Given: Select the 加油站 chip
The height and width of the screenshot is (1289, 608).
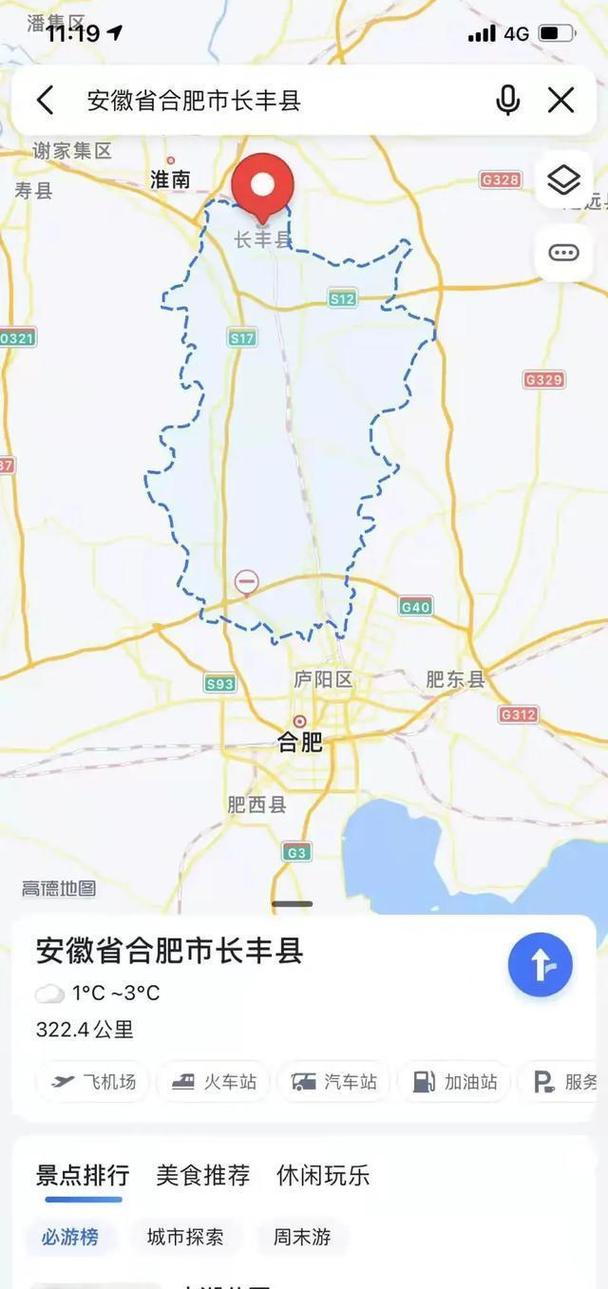Looking at the screenshot, I should (x=454, y=1082).
